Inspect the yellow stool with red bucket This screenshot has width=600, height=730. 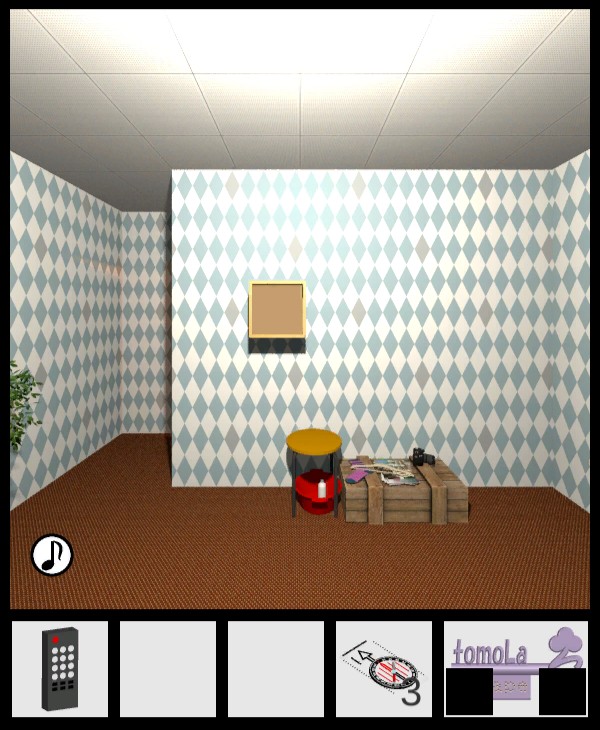click(x=314, y=472)
